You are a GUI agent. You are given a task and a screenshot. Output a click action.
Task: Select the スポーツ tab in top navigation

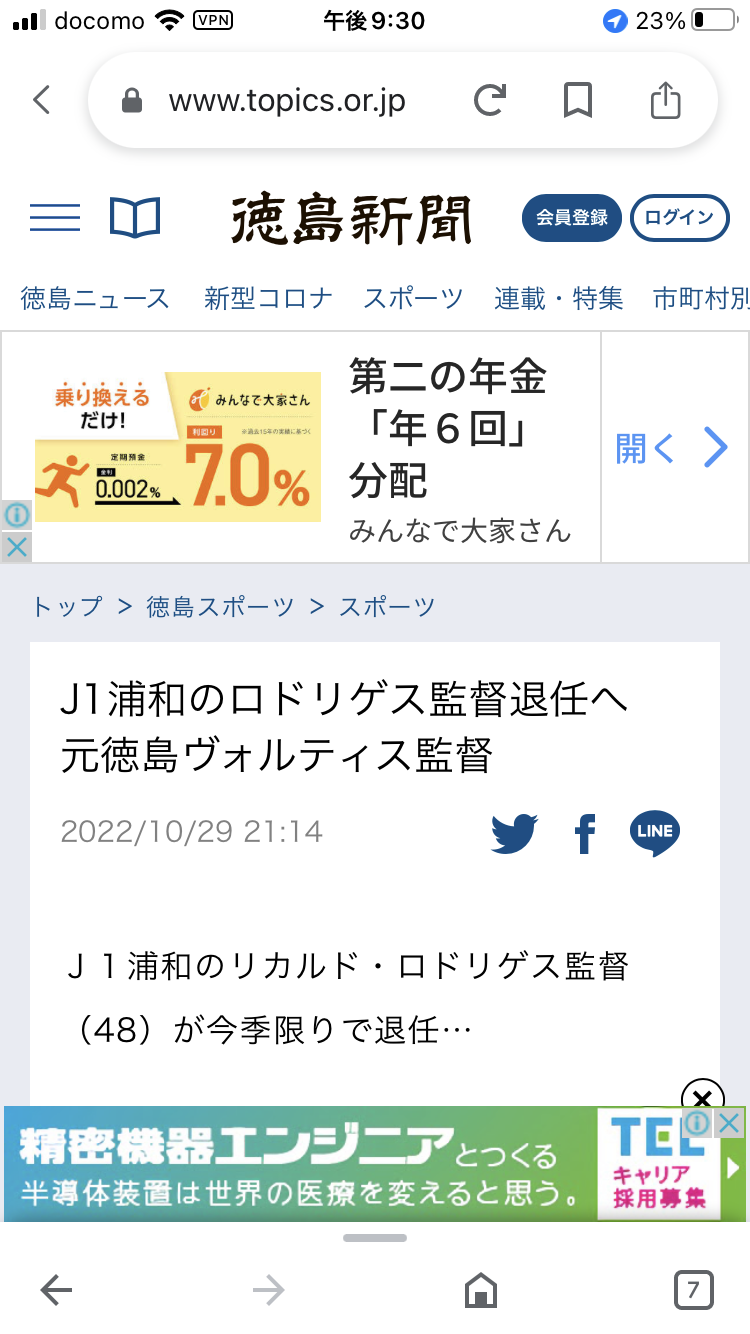[413, 298]
